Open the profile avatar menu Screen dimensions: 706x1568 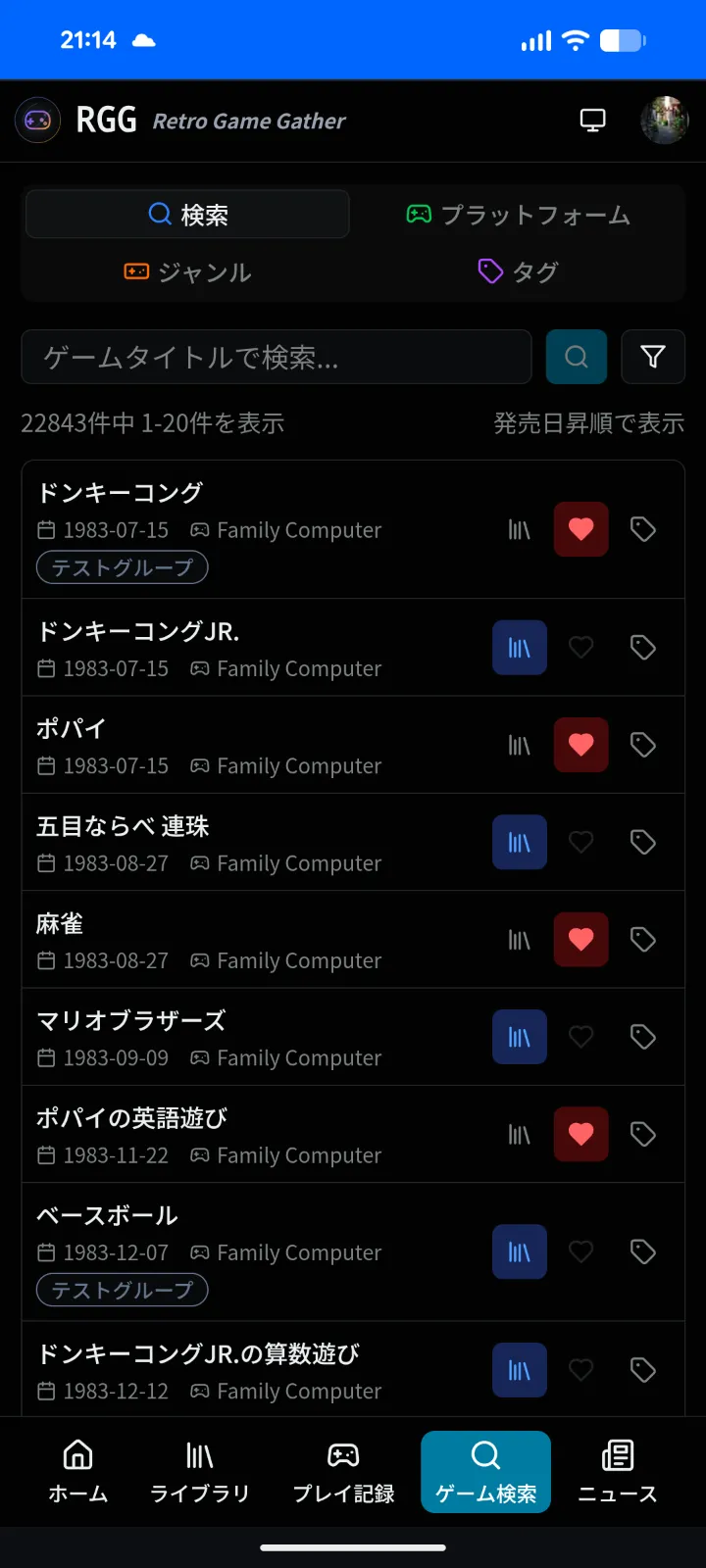(x=665, y=121)
